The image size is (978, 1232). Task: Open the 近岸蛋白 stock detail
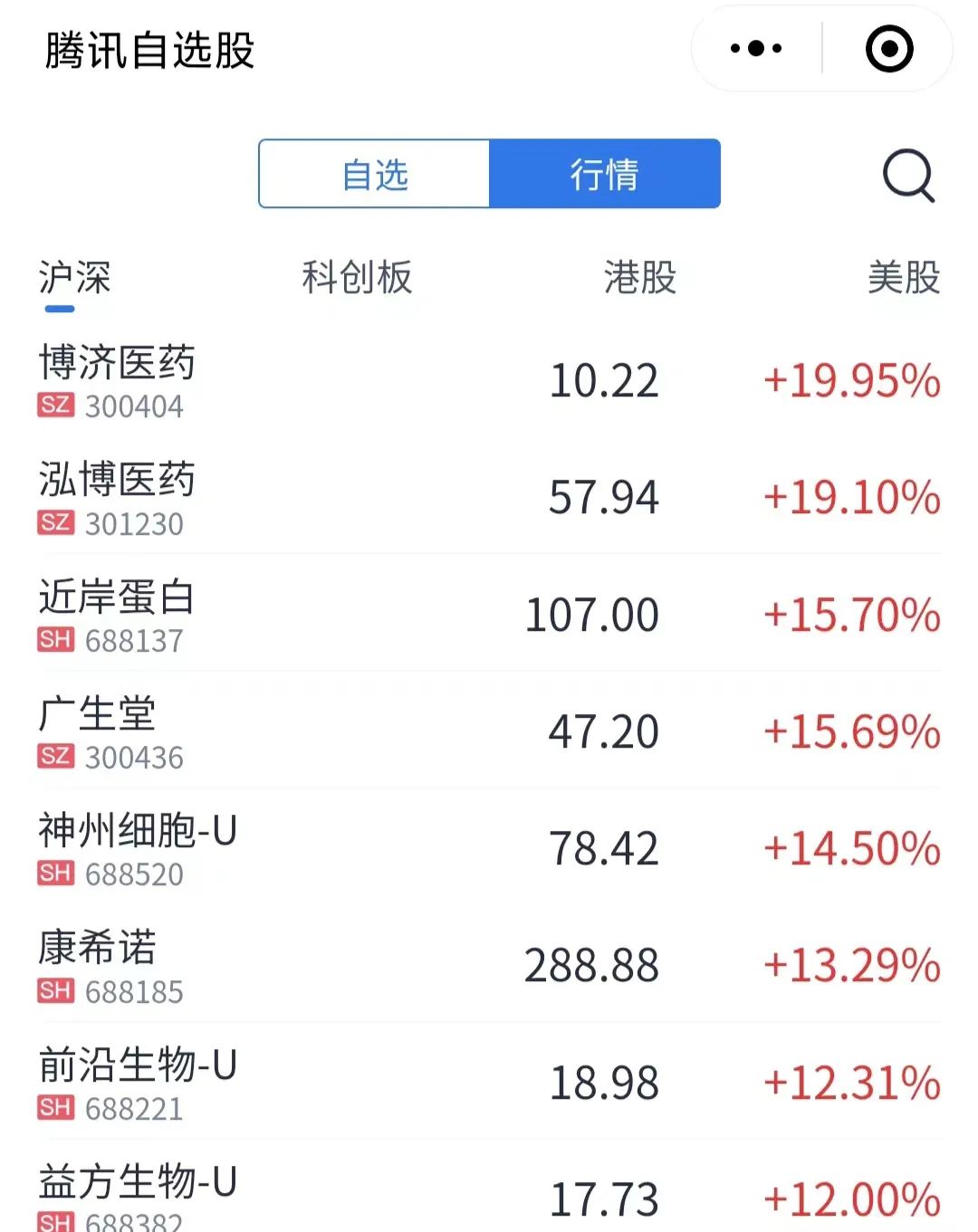118,598
